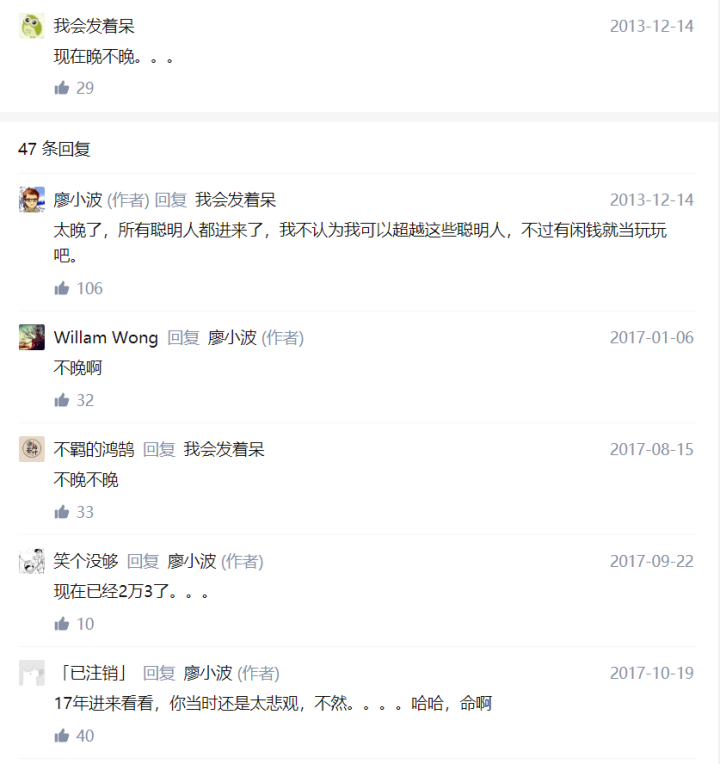Viewport: 720px width, 764px height.
Task: Like 我会发着呆's comment with 29 likes
Action: click(x=62, y=88)
